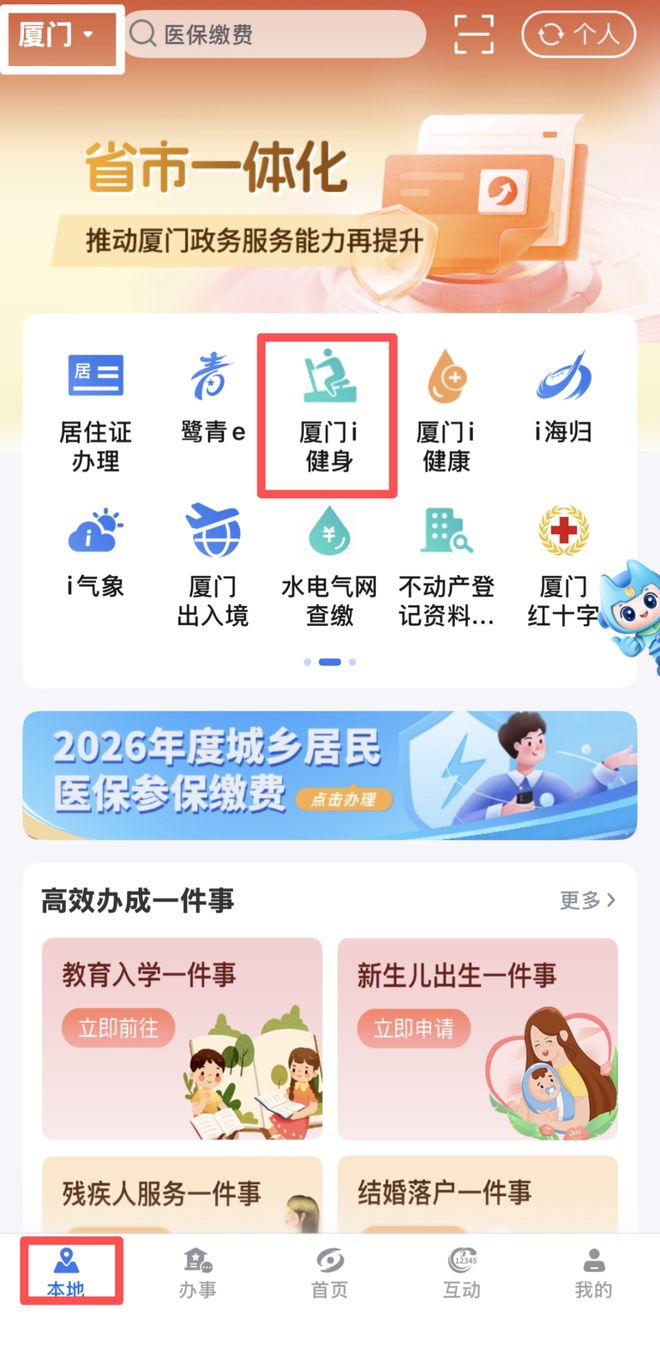Tap 立即前往 on 教育入学一件事 card
Image resolution: width=660 pixels, height=1358 pixels.
(x=118, y=1028)
